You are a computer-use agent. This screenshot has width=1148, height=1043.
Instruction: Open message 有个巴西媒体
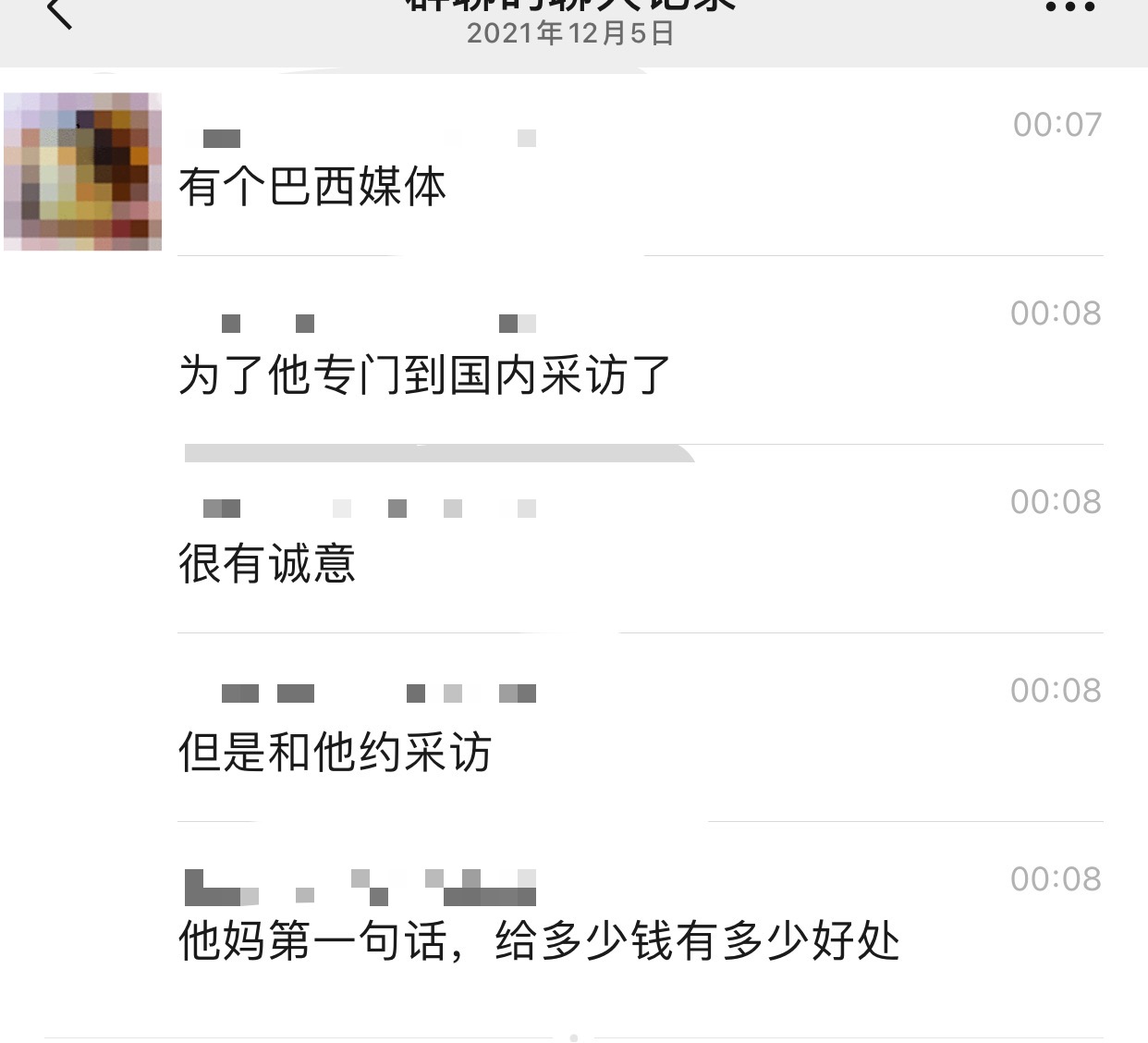pyautogui.click(x=312, y=188)
